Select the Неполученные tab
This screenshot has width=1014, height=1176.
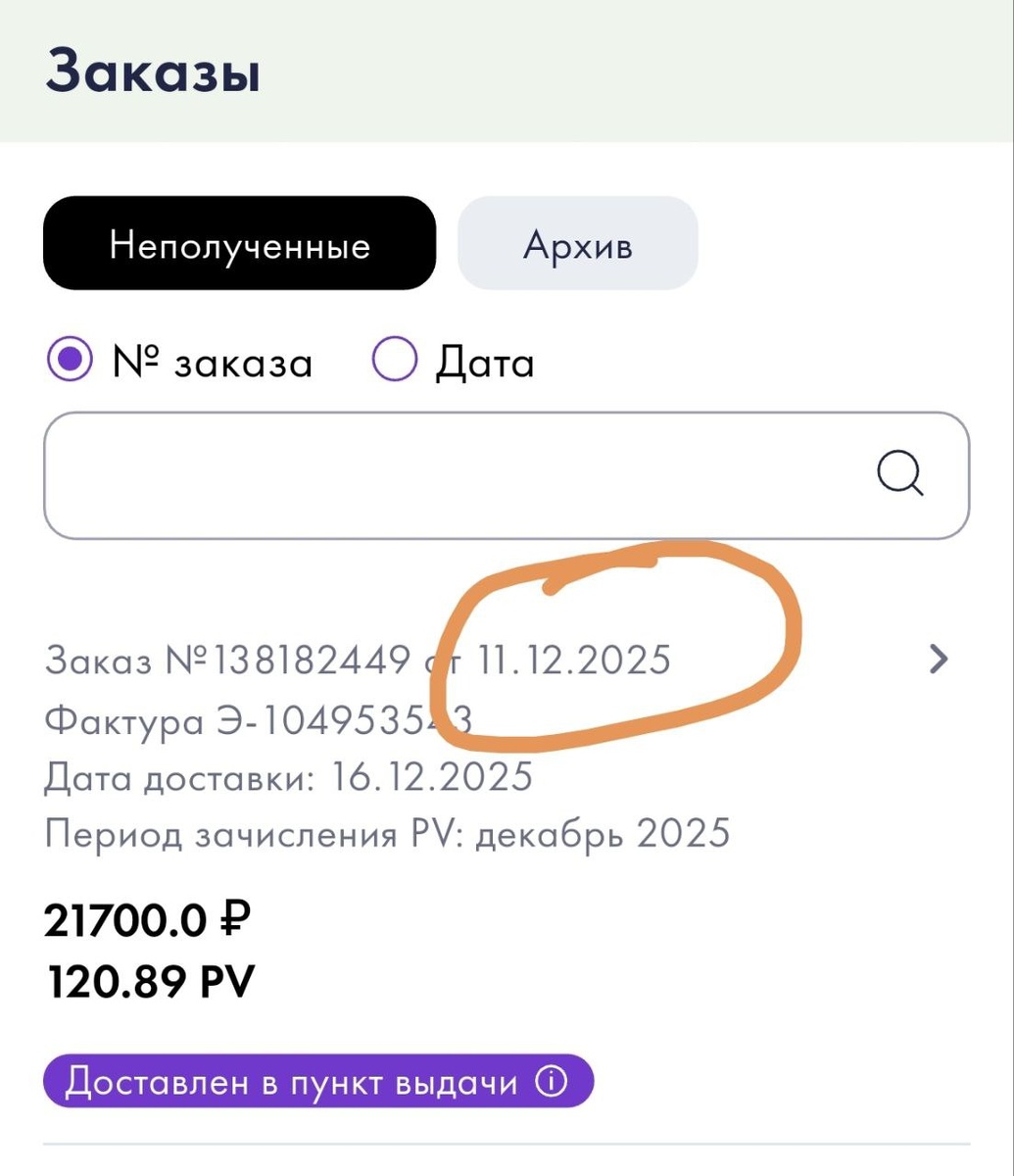tap(239, 244)
